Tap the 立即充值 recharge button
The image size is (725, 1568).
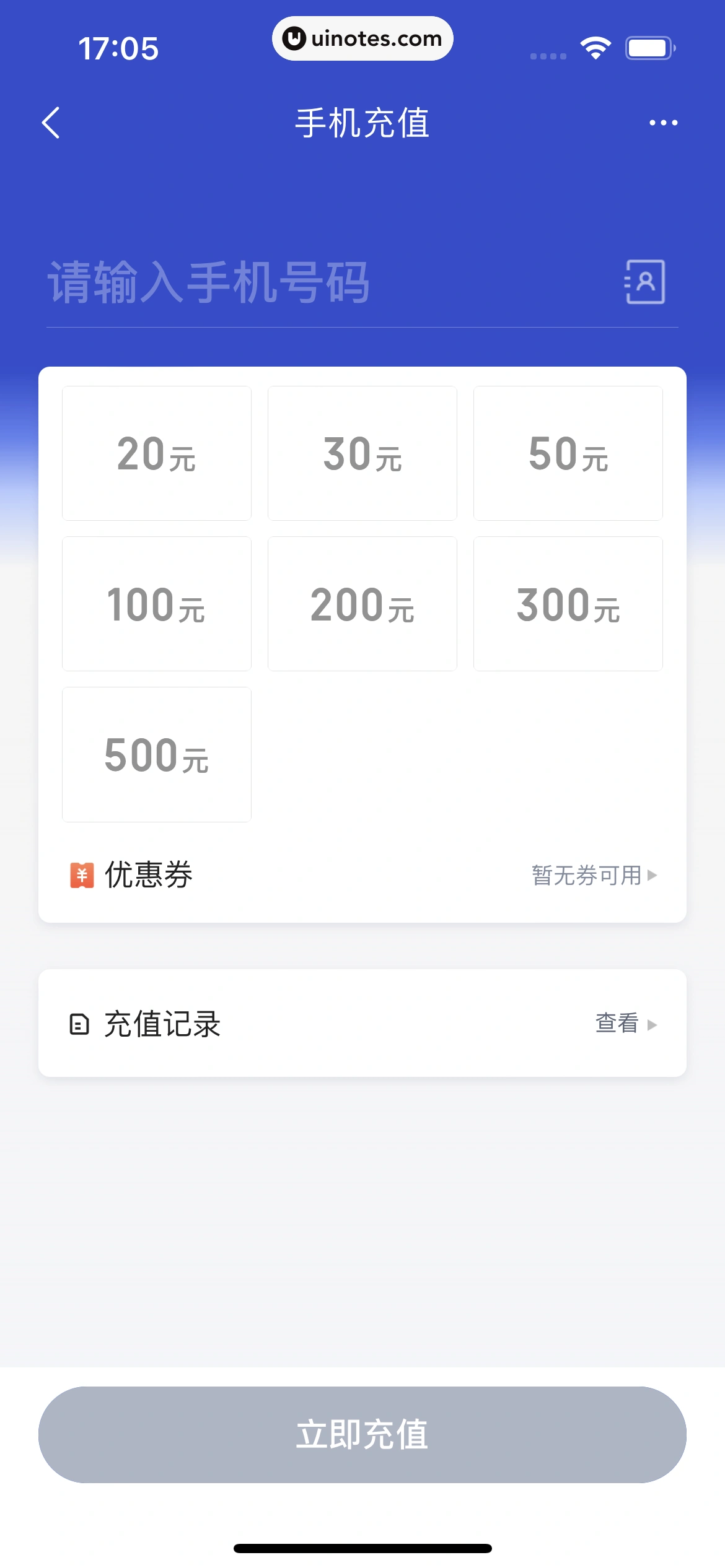[362, 1435]
